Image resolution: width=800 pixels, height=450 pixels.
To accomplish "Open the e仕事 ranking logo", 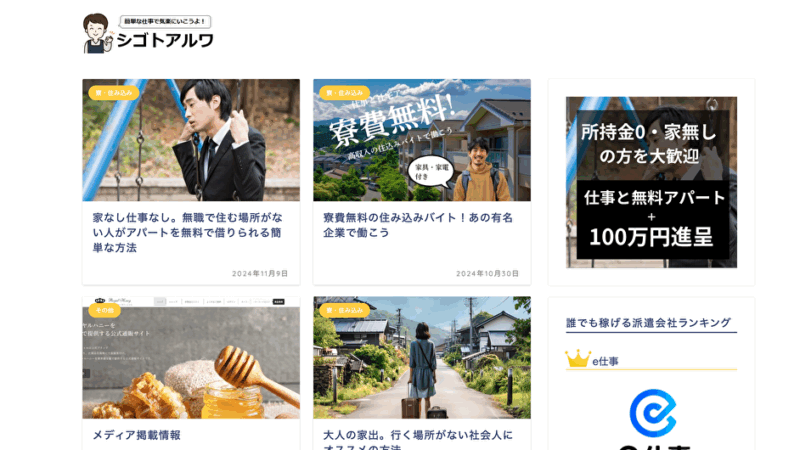I will point(652,412).
